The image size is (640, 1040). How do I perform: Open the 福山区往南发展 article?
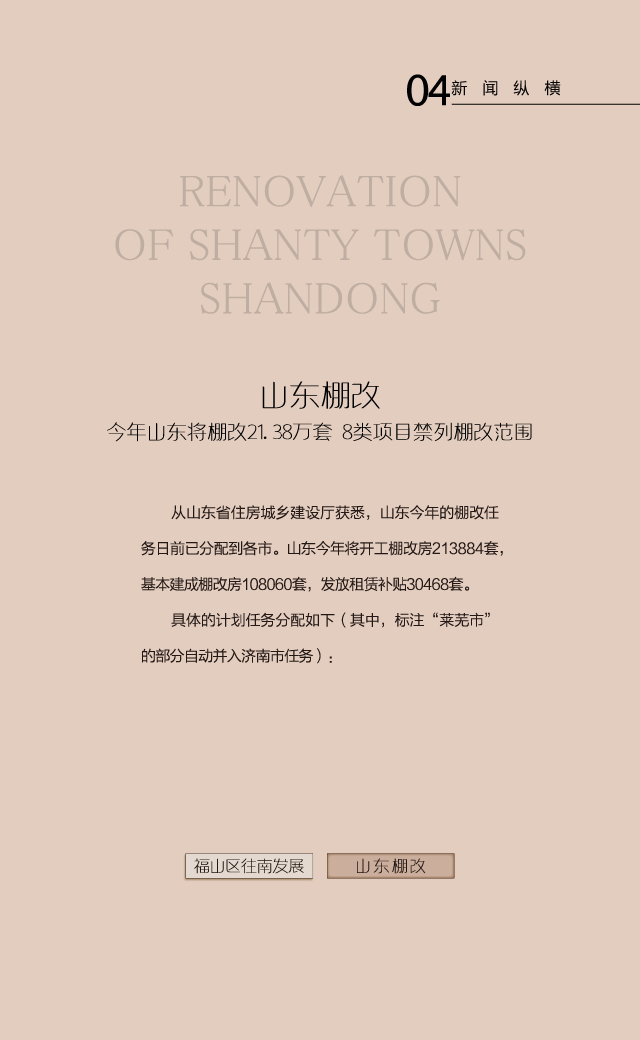point(249,866)
